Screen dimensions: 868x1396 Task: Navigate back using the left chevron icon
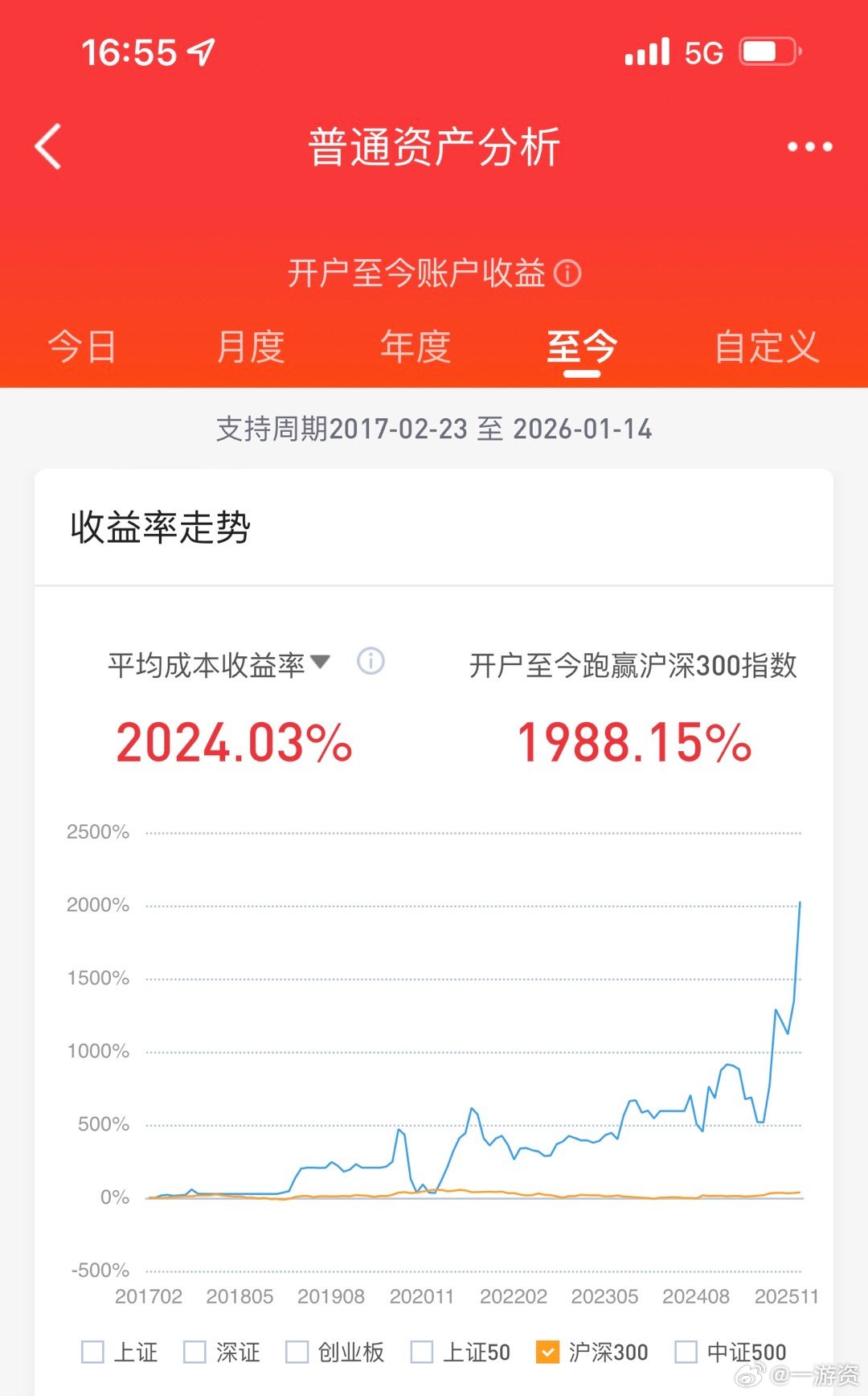tap(48, 147)
